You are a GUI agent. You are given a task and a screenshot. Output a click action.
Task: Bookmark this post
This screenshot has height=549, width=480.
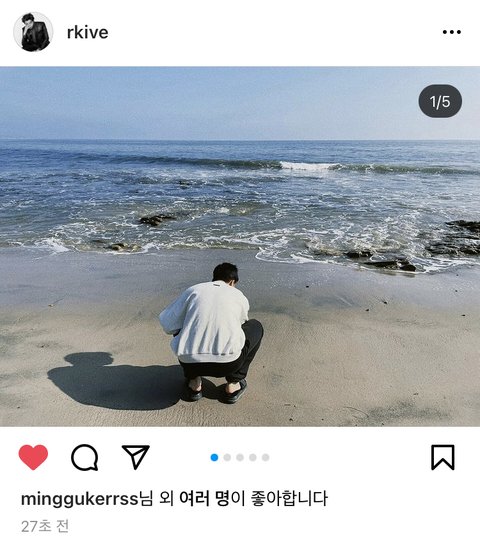pos(443,457)
